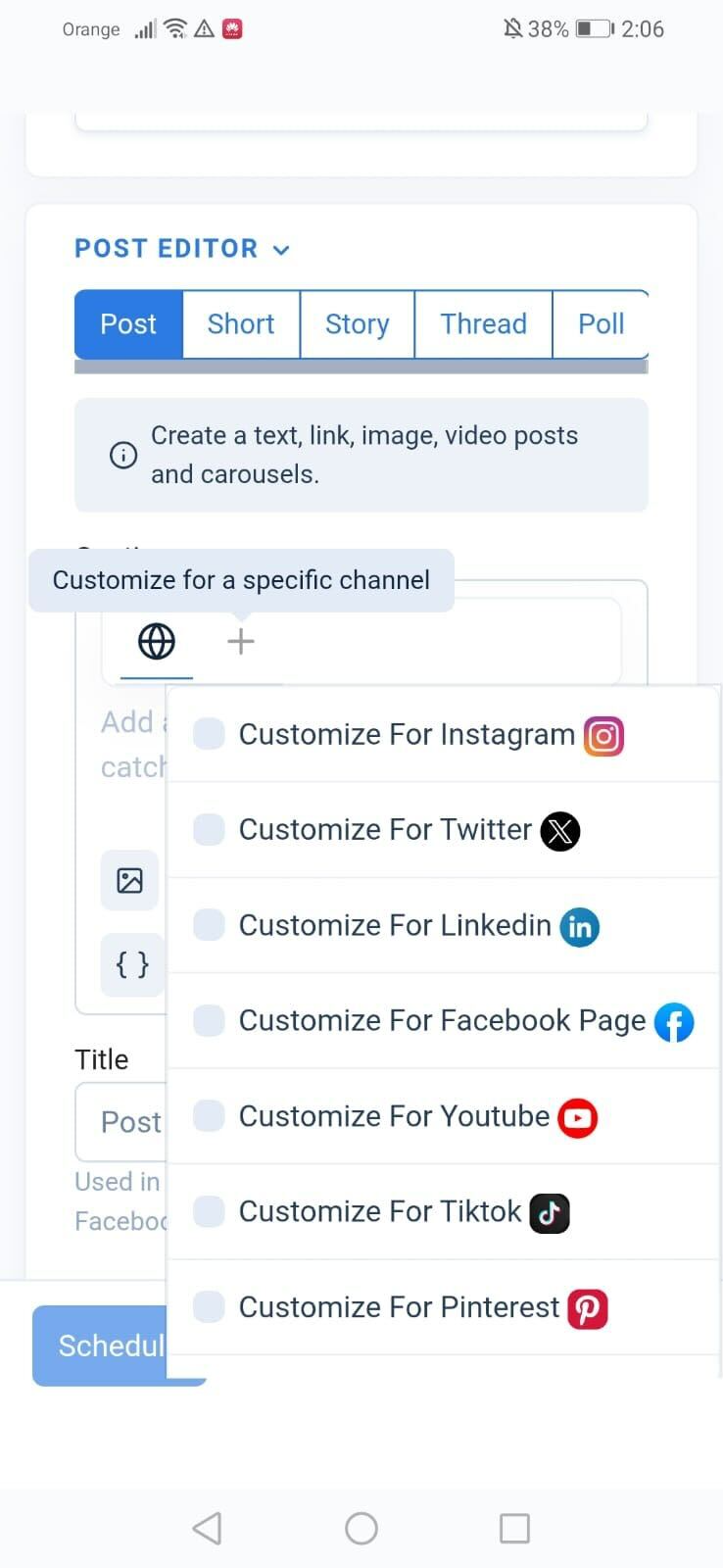This screenshot has height=1568, width=723.
Task: Check Customize For Instagram
Action: point(210,734)
